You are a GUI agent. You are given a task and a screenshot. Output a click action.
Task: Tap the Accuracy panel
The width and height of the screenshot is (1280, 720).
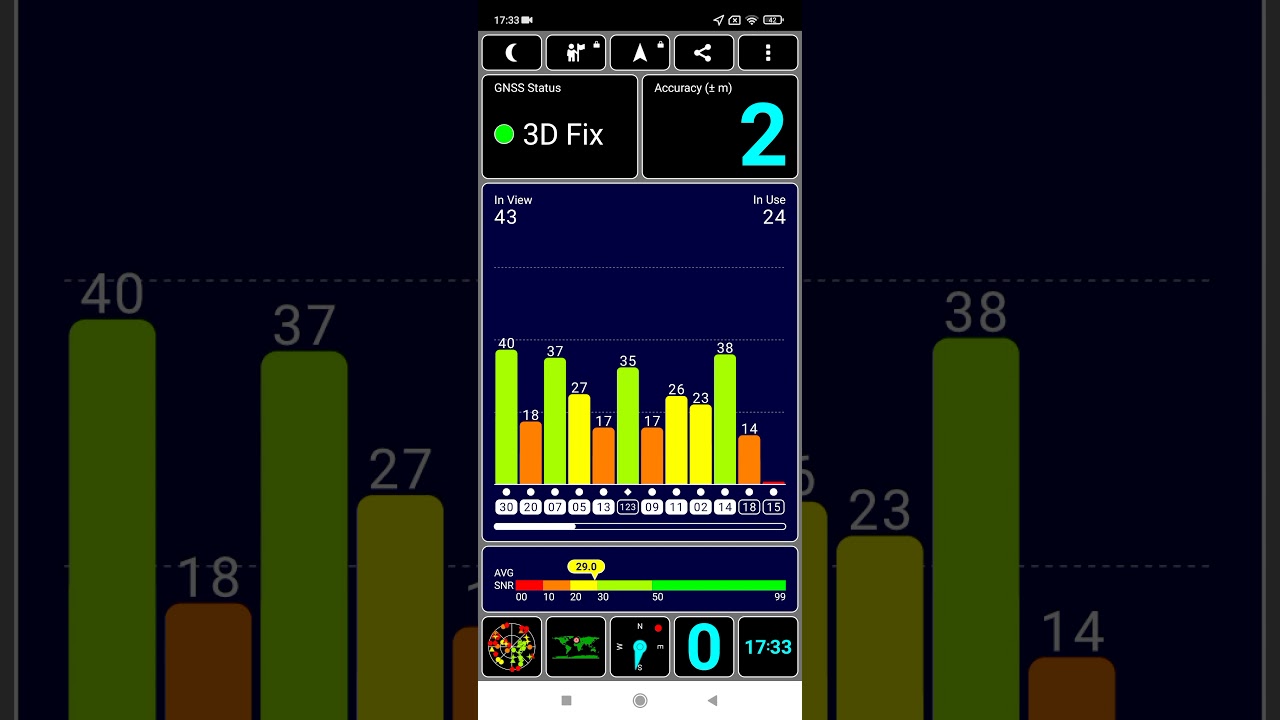click(x=720, y=127)
